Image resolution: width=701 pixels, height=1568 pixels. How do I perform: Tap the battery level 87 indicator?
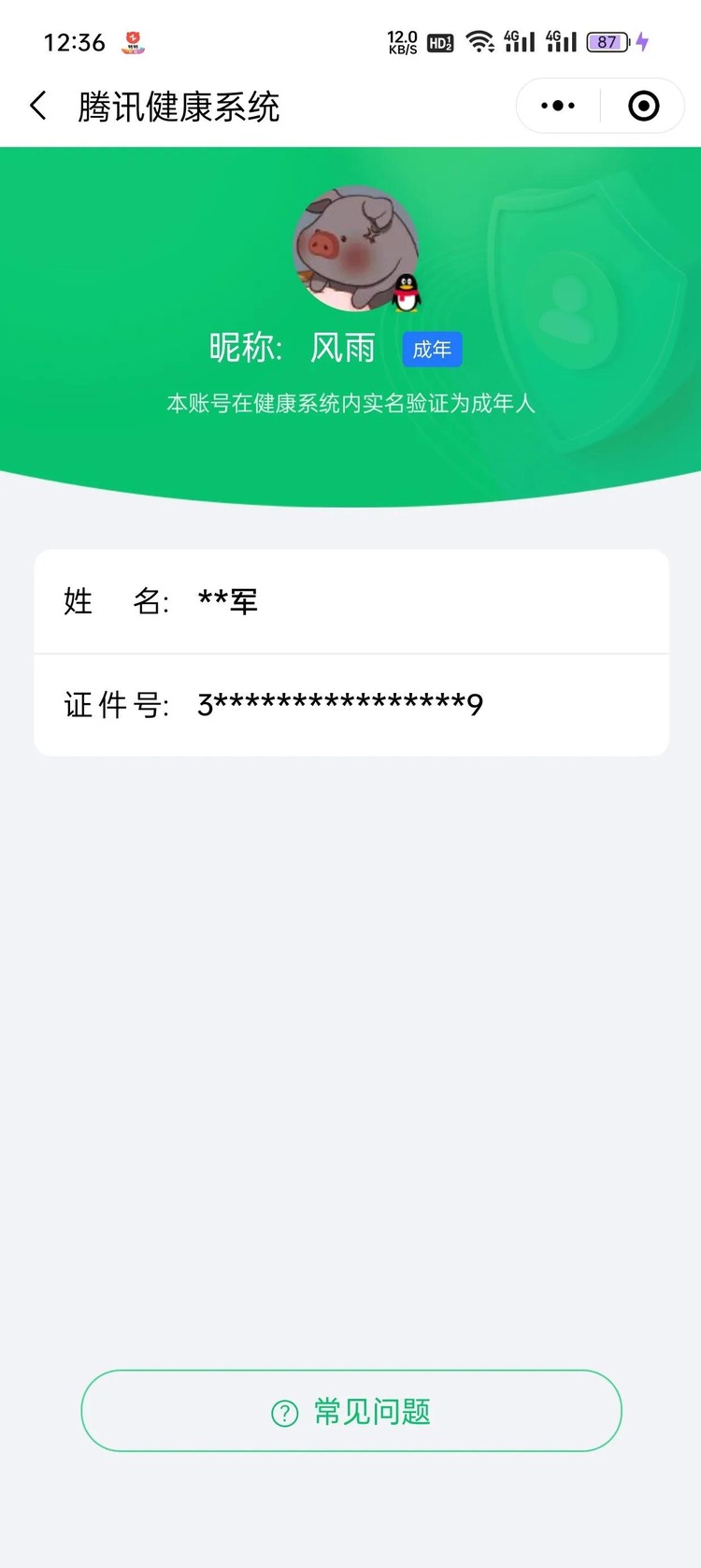(x=607, y=42)
